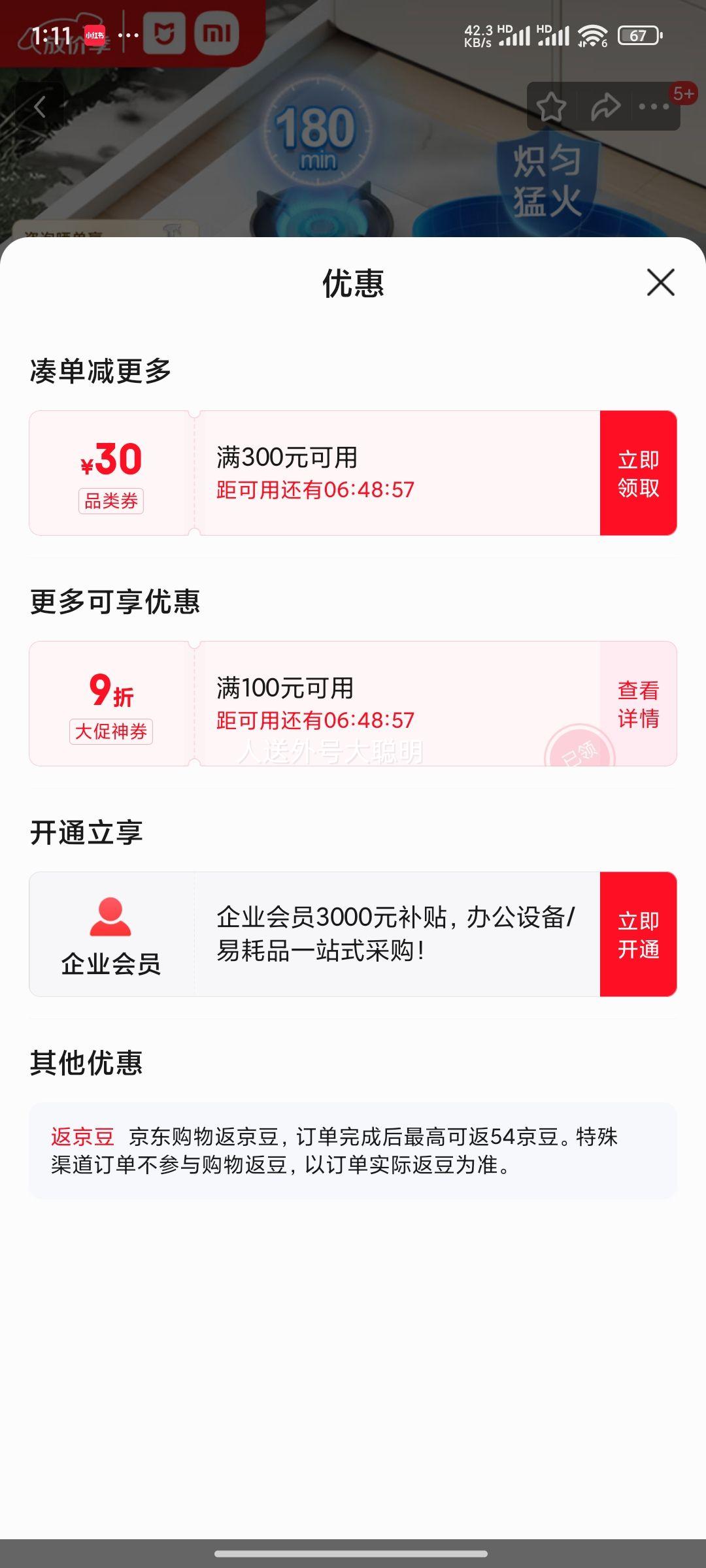The image size is (706, 1568).
Task: Share this product page
Action: [x=605, y=106]
